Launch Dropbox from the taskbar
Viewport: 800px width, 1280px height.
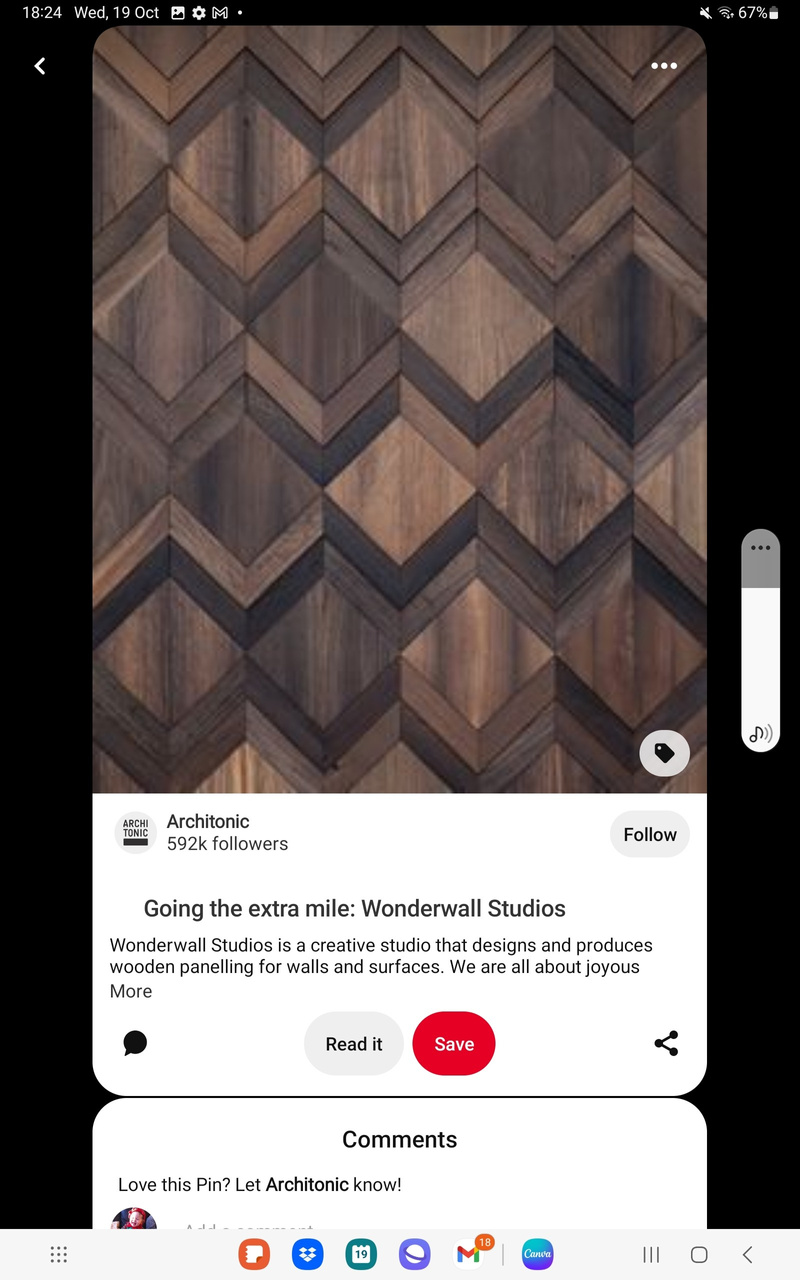307,1254
